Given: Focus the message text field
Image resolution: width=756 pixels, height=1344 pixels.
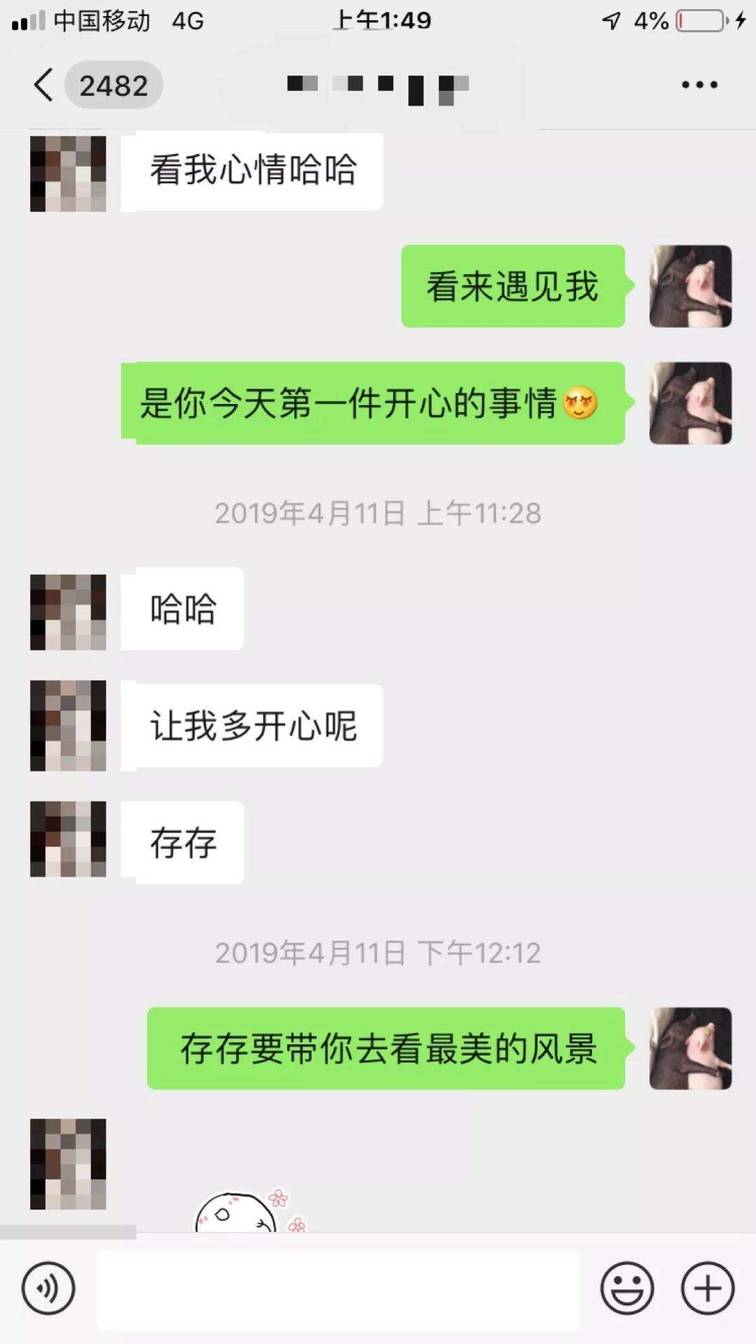Looking at the screenshot, I should click(338, 1289).
